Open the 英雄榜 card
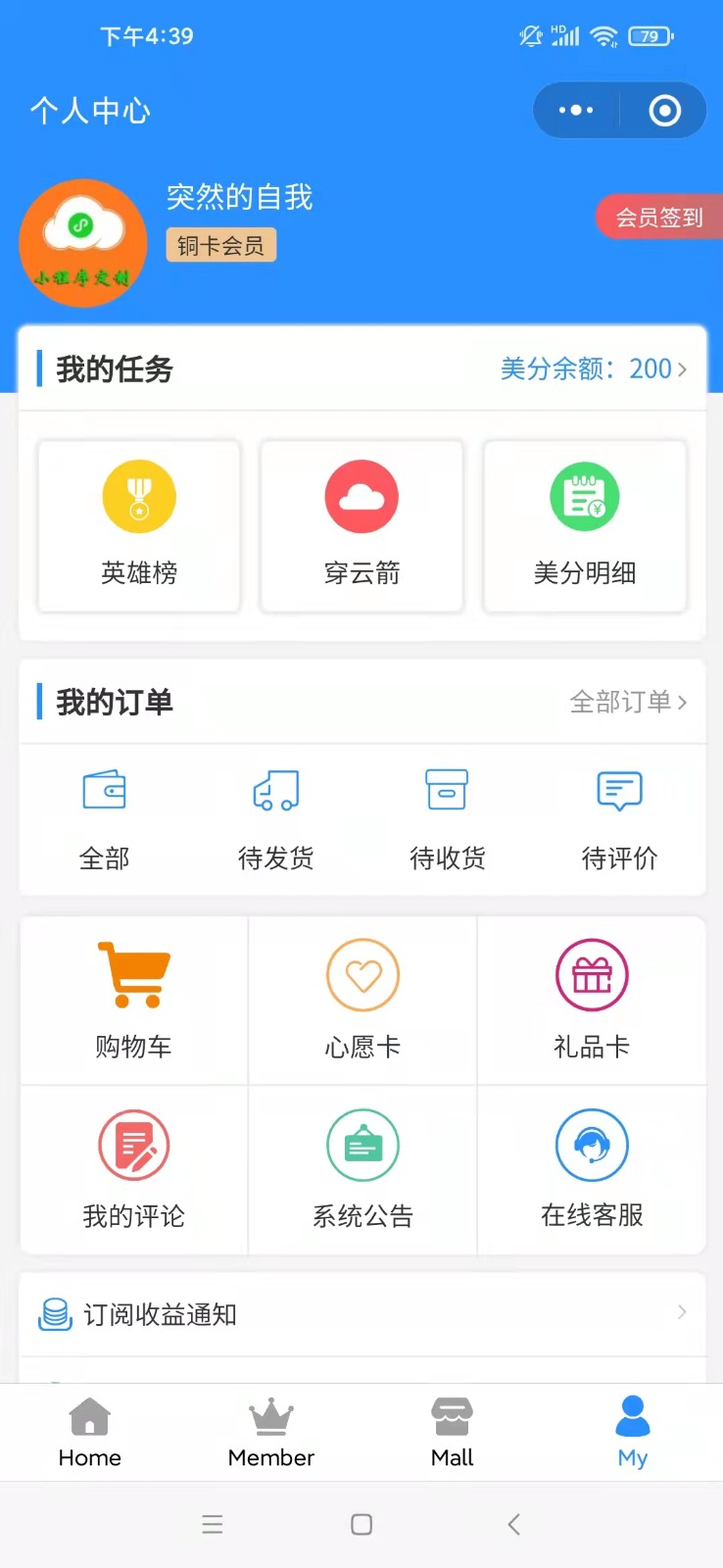 tap(139, 526)
